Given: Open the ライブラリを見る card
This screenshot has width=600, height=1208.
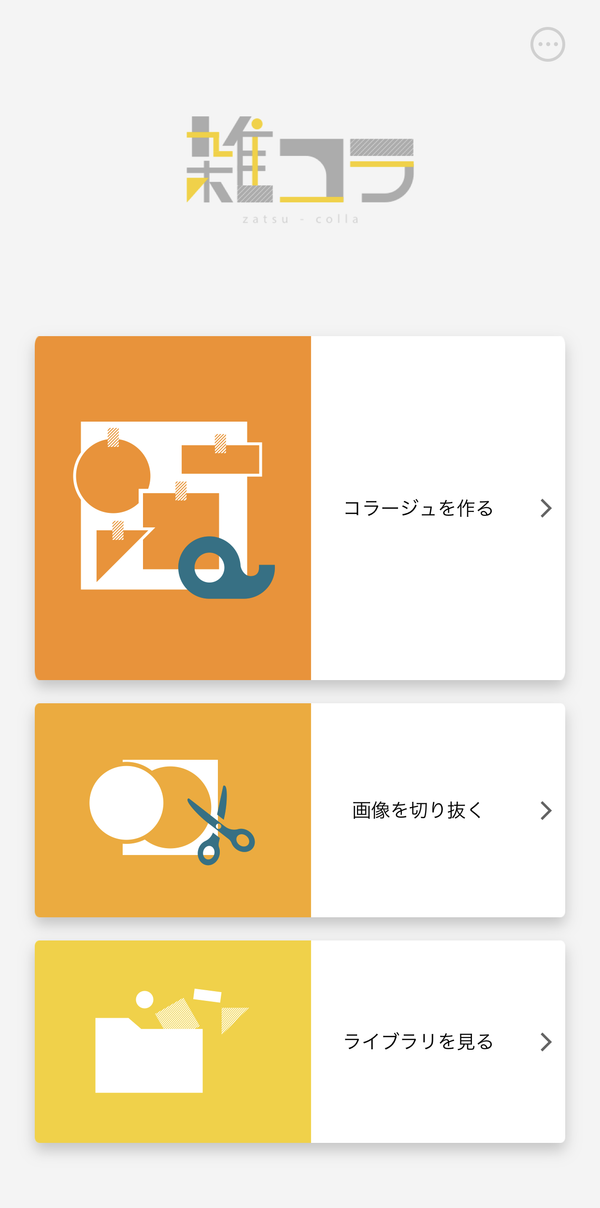Looking at the screenshot, I should (x=300, y=1041).
